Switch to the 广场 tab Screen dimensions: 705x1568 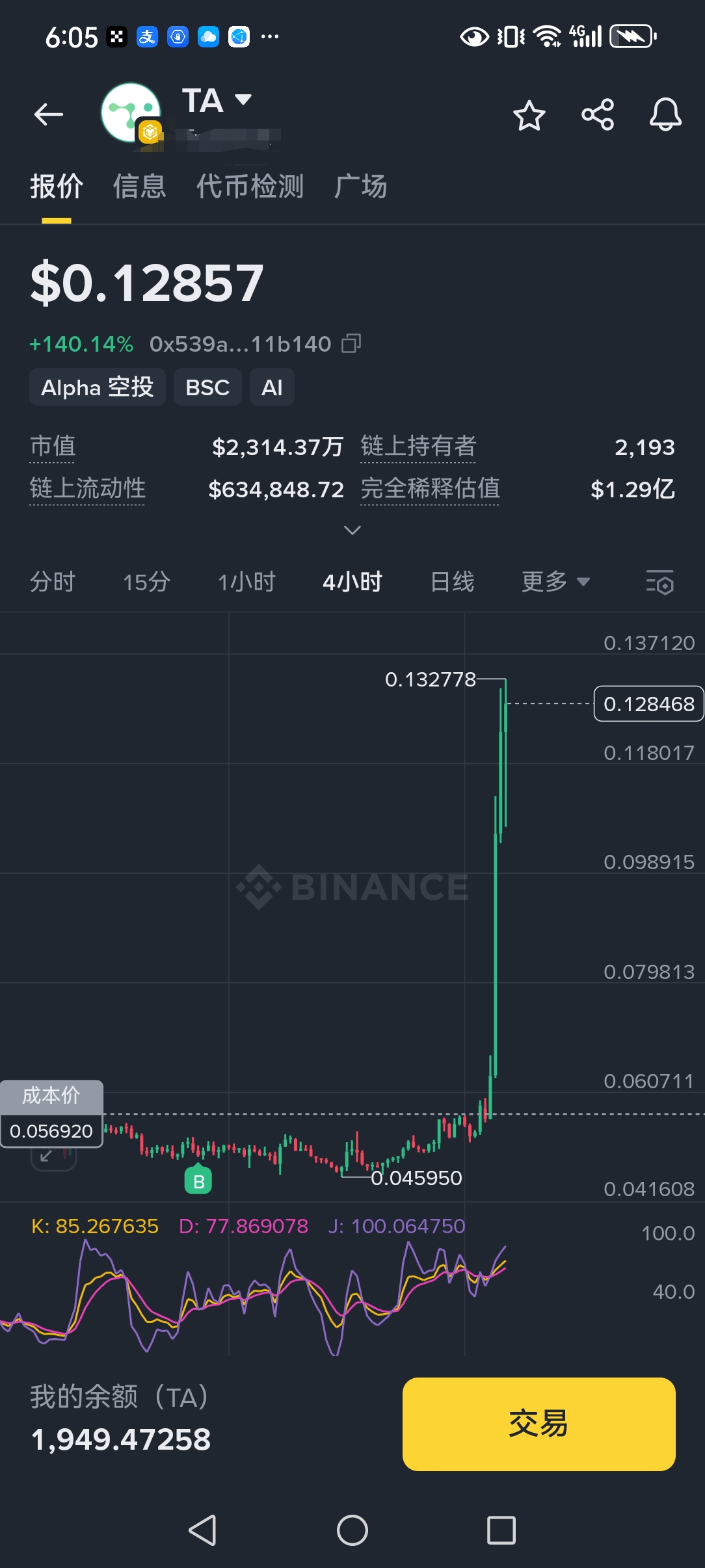point(360,187)
